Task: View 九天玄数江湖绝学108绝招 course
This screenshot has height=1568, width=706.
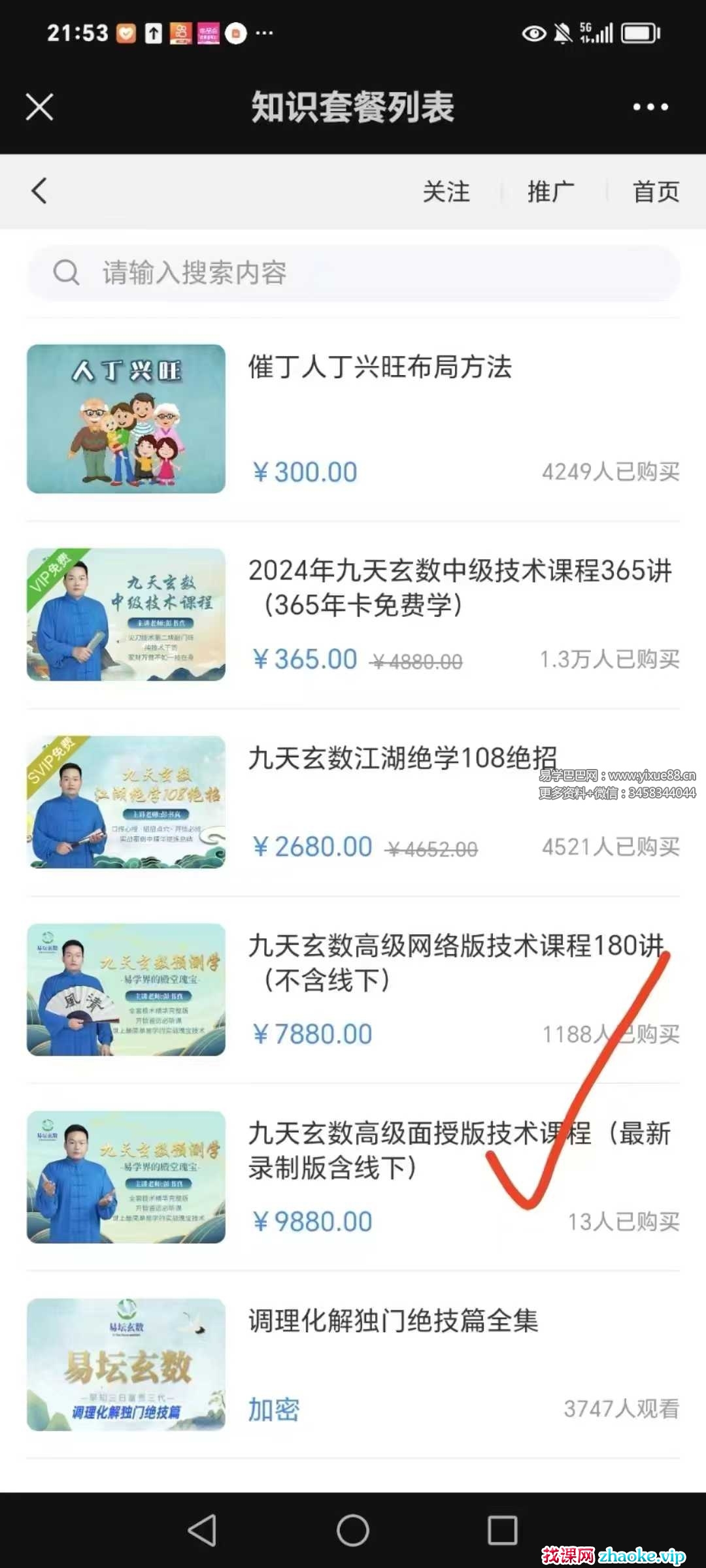Action: [x=401, y=759]
